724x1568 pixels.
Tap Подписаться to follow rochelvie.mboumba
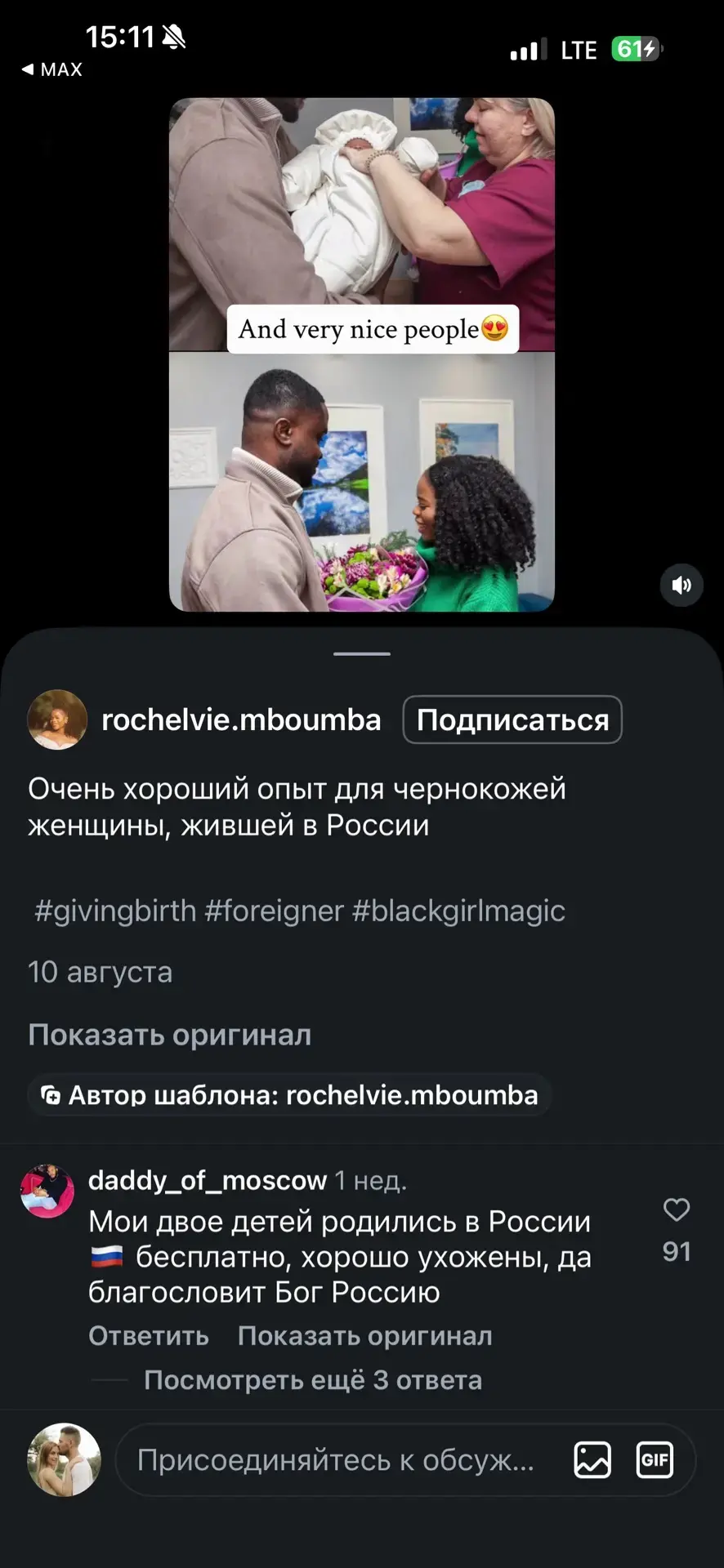tap(512, 719)
